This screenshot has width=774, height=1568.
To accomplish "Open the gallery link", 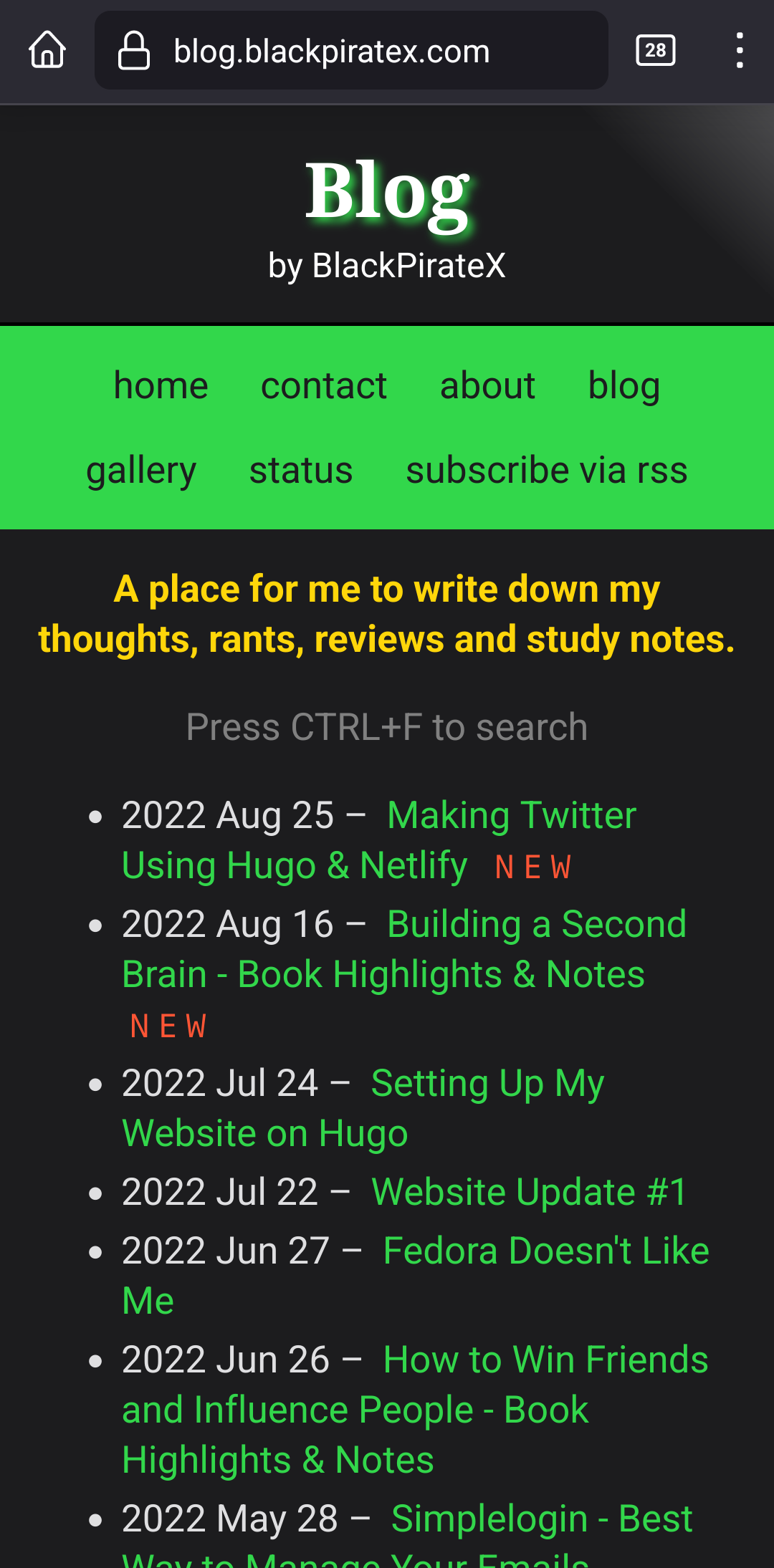I will click(x=141, y=471).
